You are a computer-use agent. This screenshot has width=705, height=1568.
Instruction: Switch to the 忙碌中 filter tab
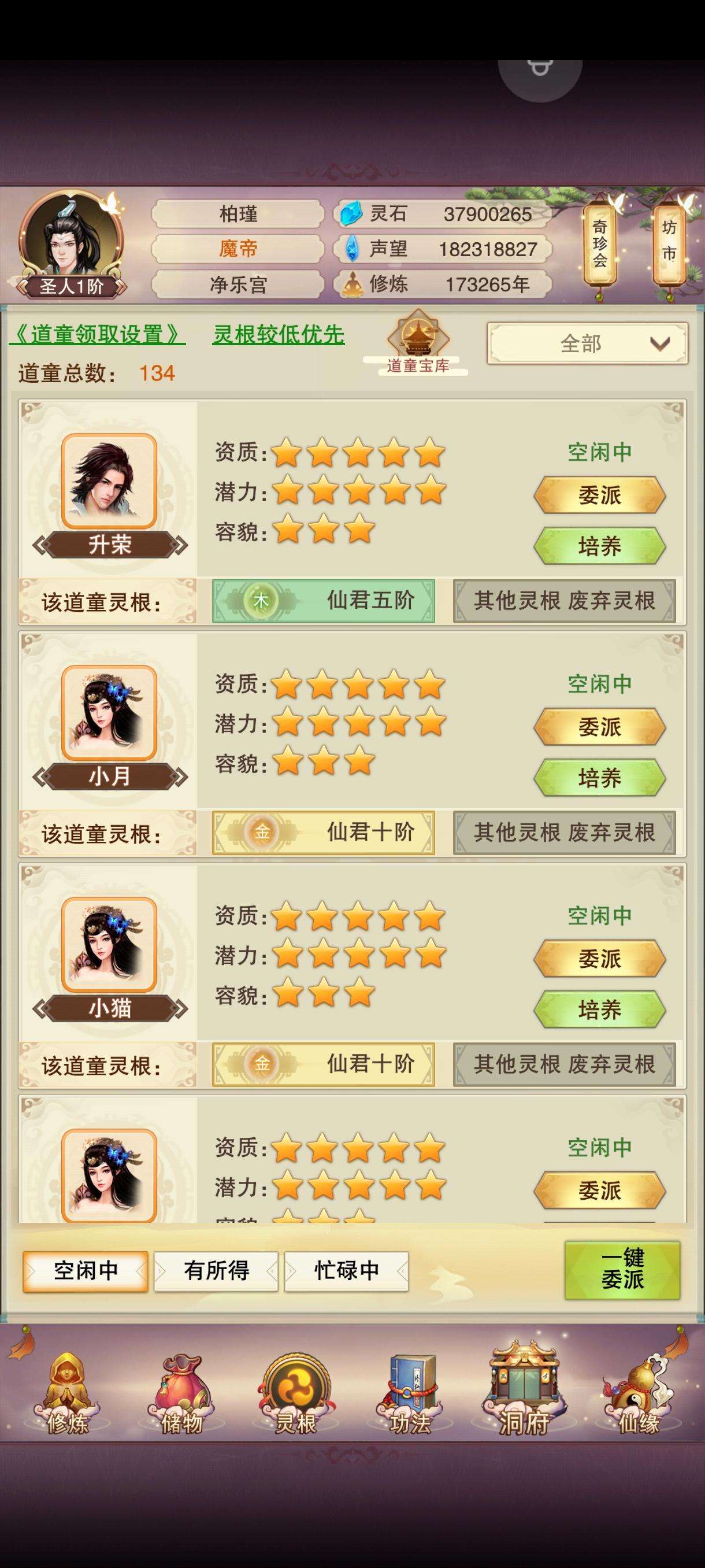click(347, 1270)
